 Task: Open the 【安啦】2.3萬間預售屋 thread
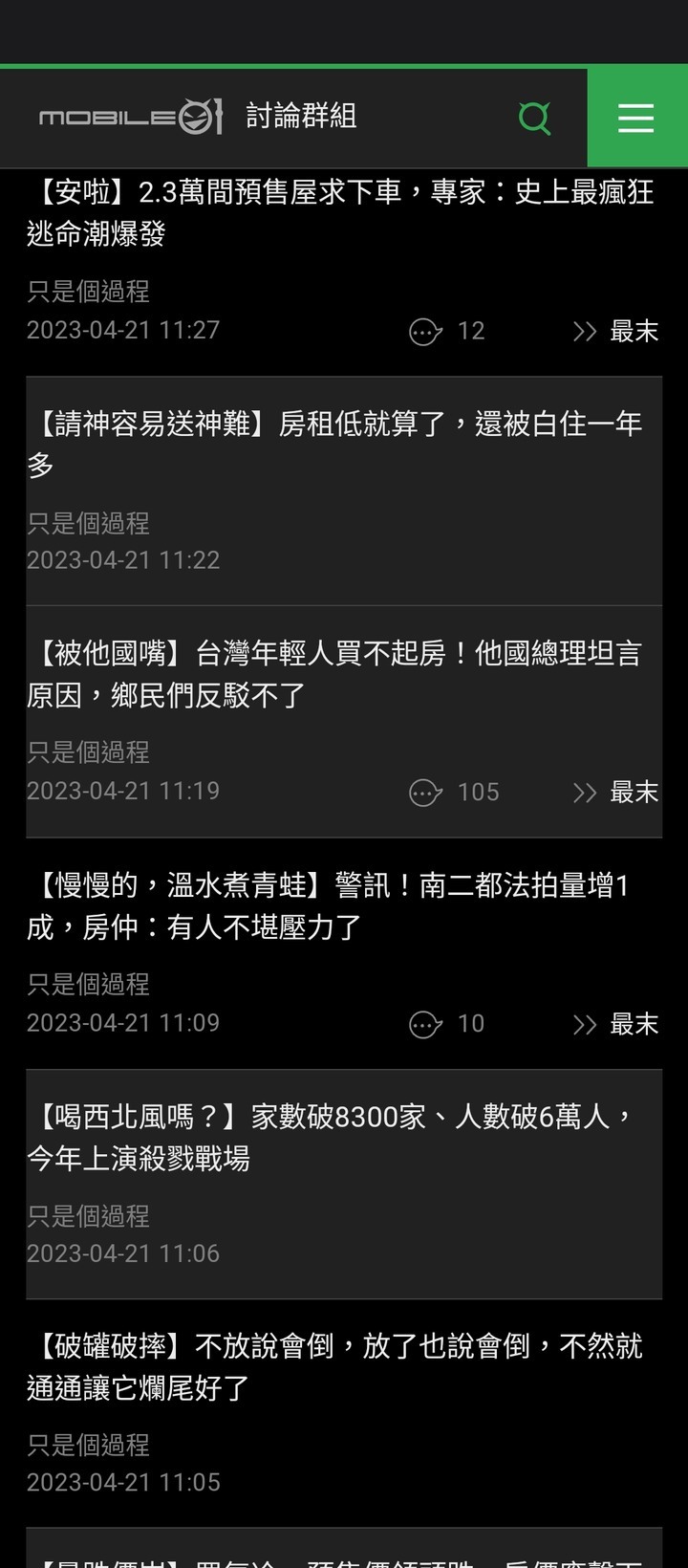pyautogui.click(x=340, y=212)
